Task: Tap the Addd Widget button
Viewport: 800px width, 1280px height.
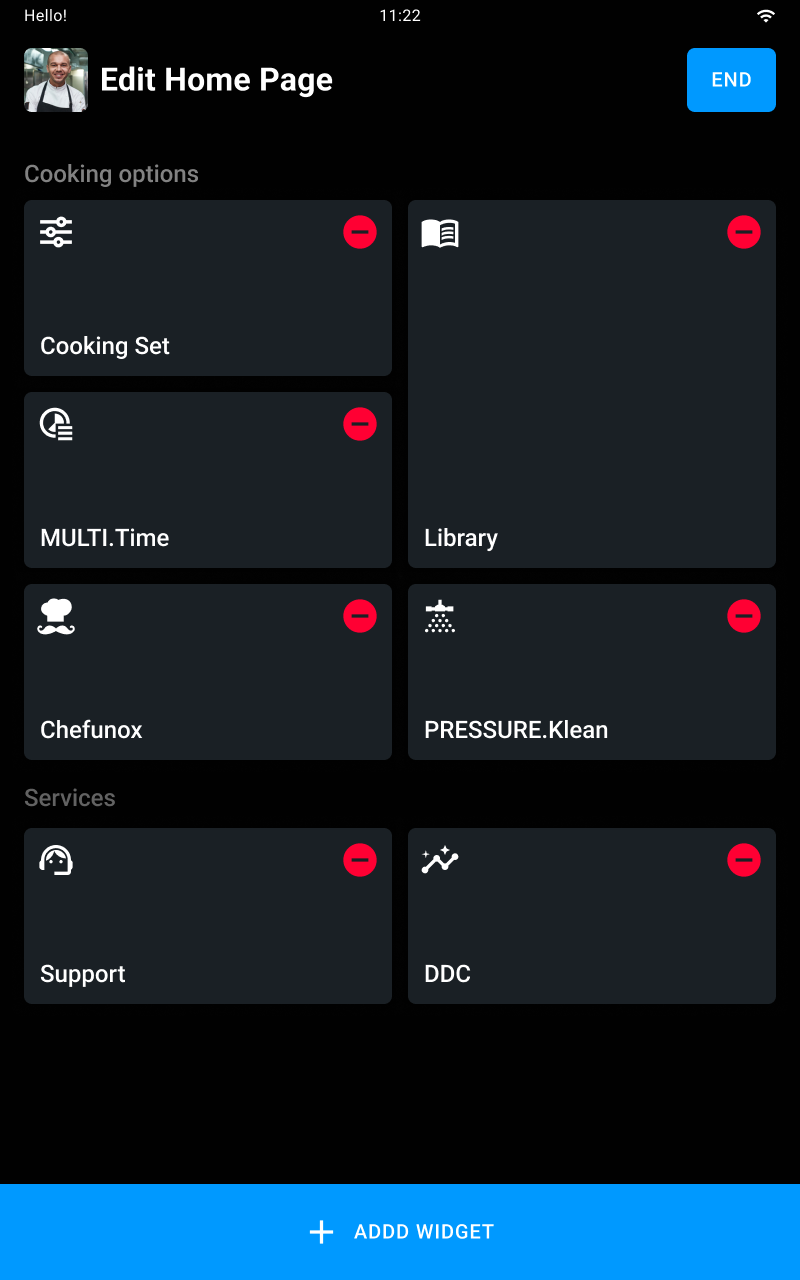Action: [x=400, y=1232]
